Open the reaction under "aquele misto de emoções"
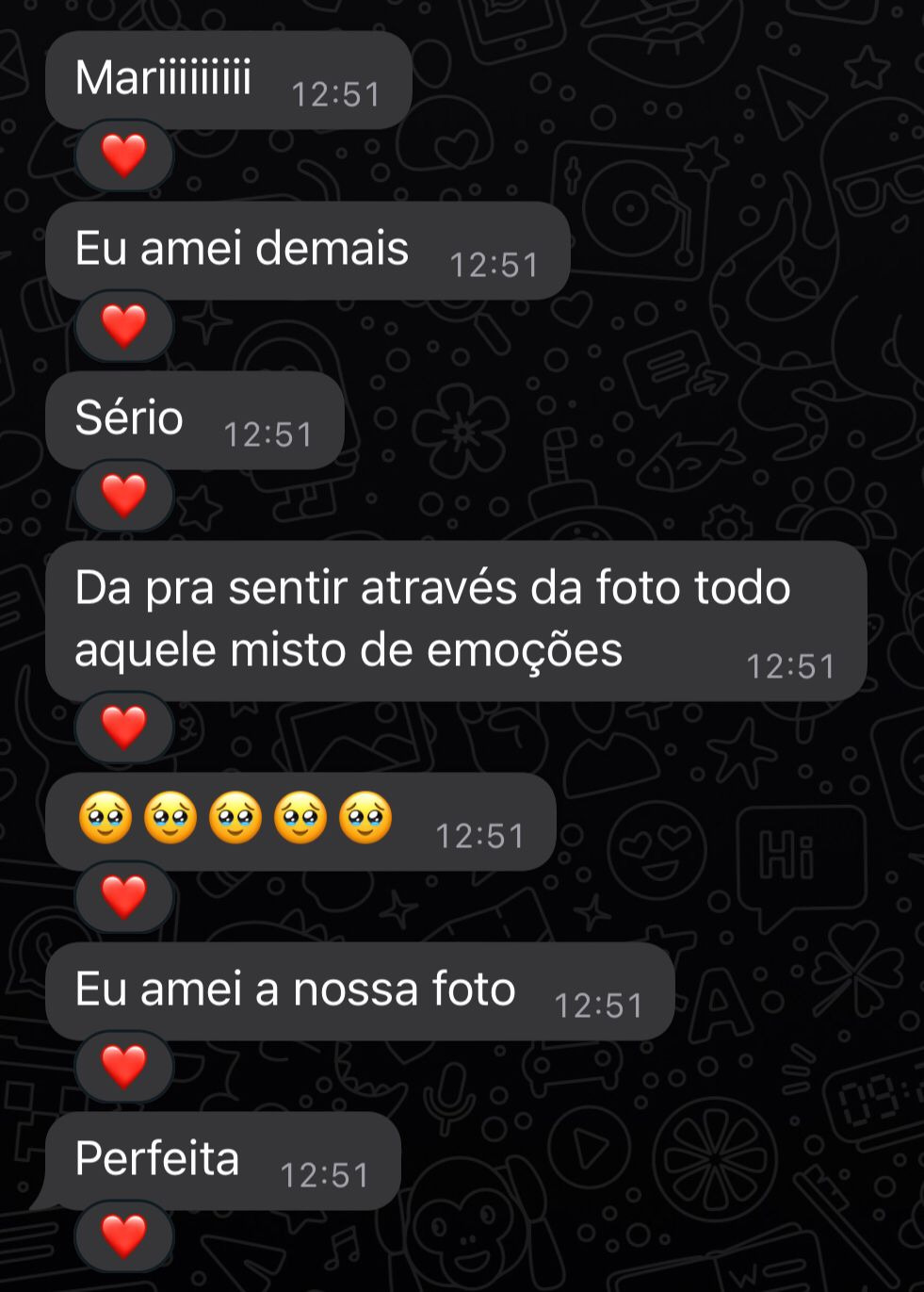The image size is (924, 1292). [x=124, y=728]
